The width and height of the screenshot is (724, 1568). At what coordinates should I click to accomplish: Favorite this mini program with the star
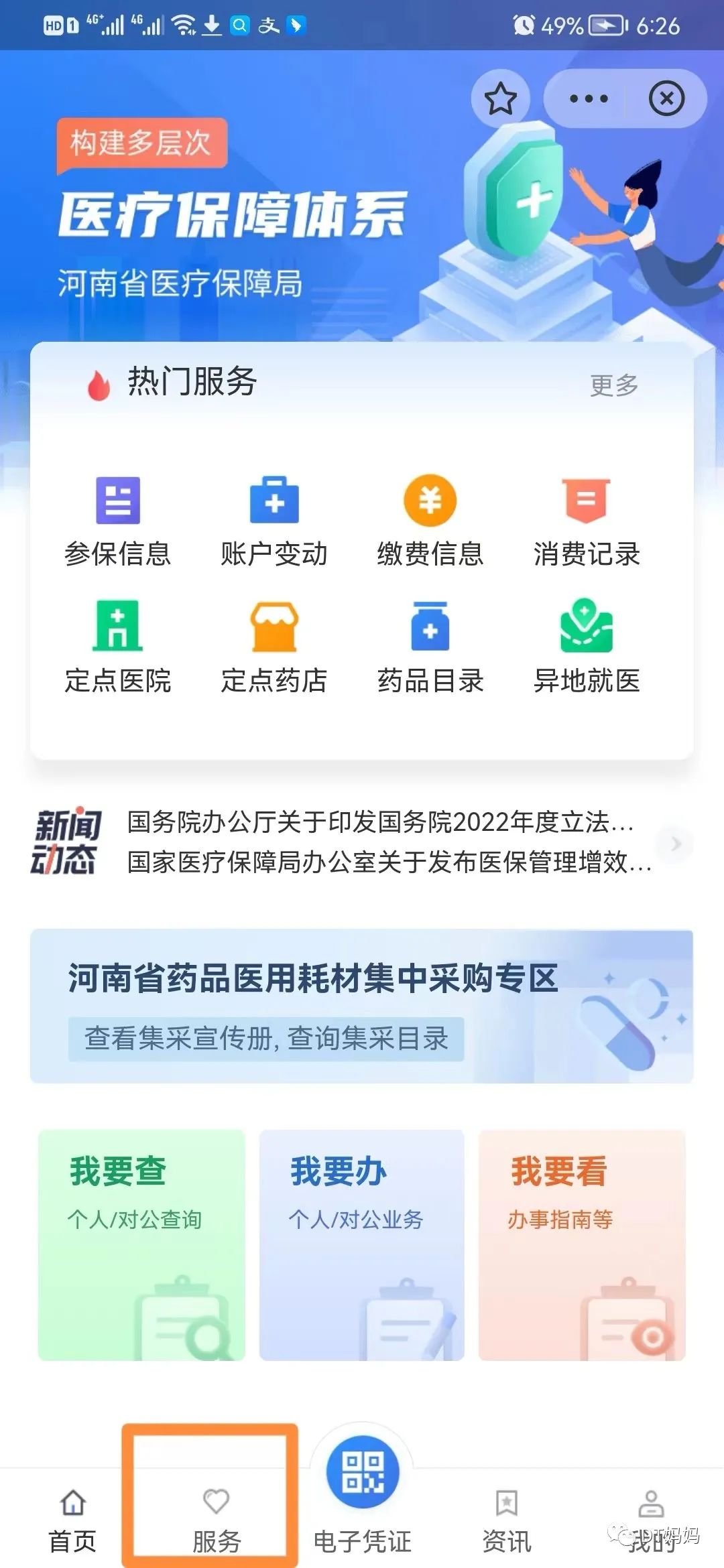500,99
